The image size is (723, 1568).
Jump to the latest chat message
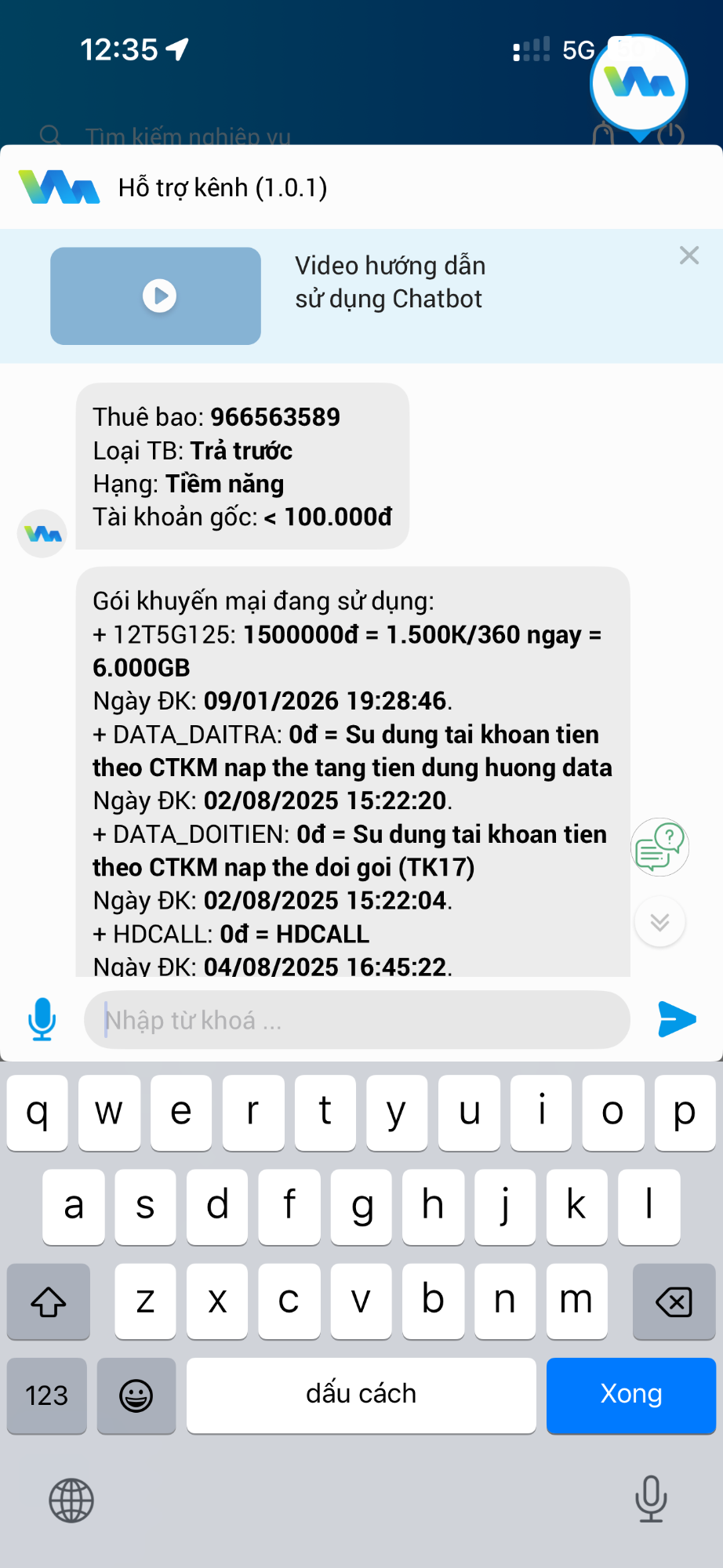[659, 922]
